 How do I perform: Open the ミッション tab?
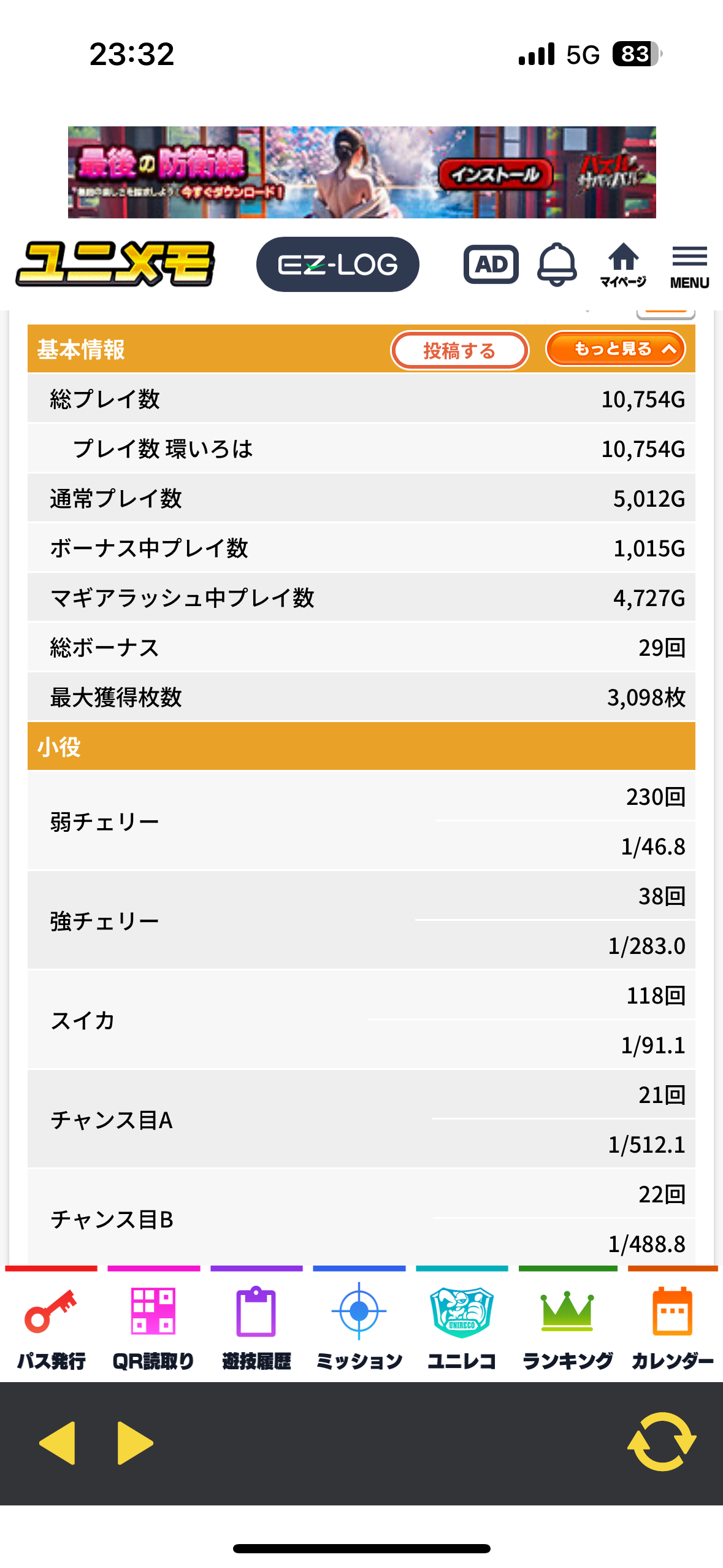[359, 1326]
